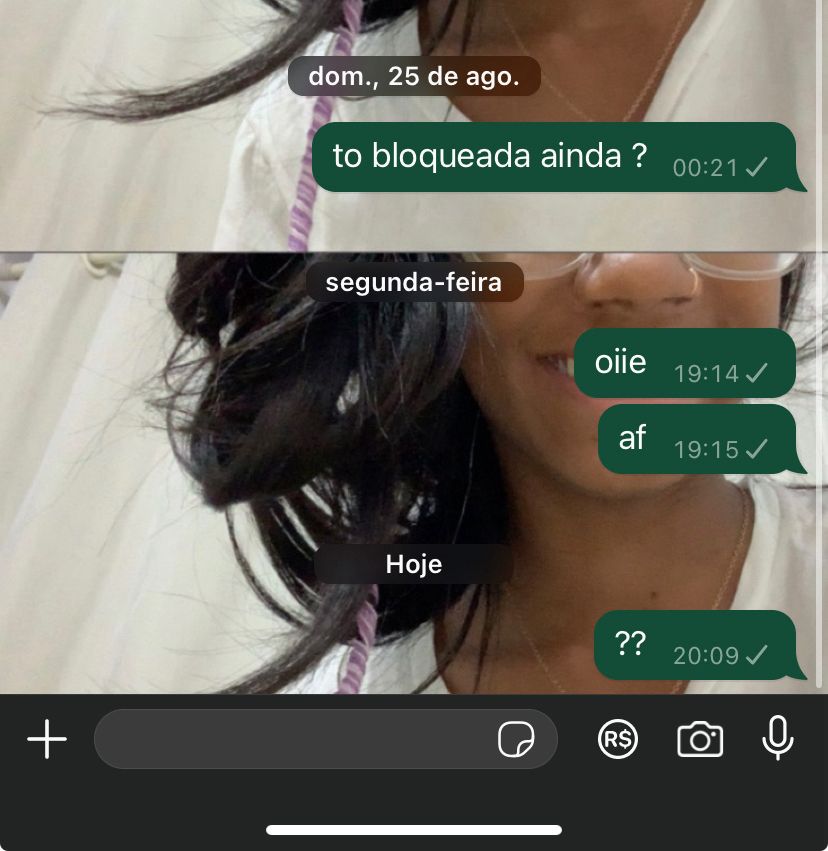Open the R$ payment option
Viewport: 828px width, 851px height.
(617, 739)
